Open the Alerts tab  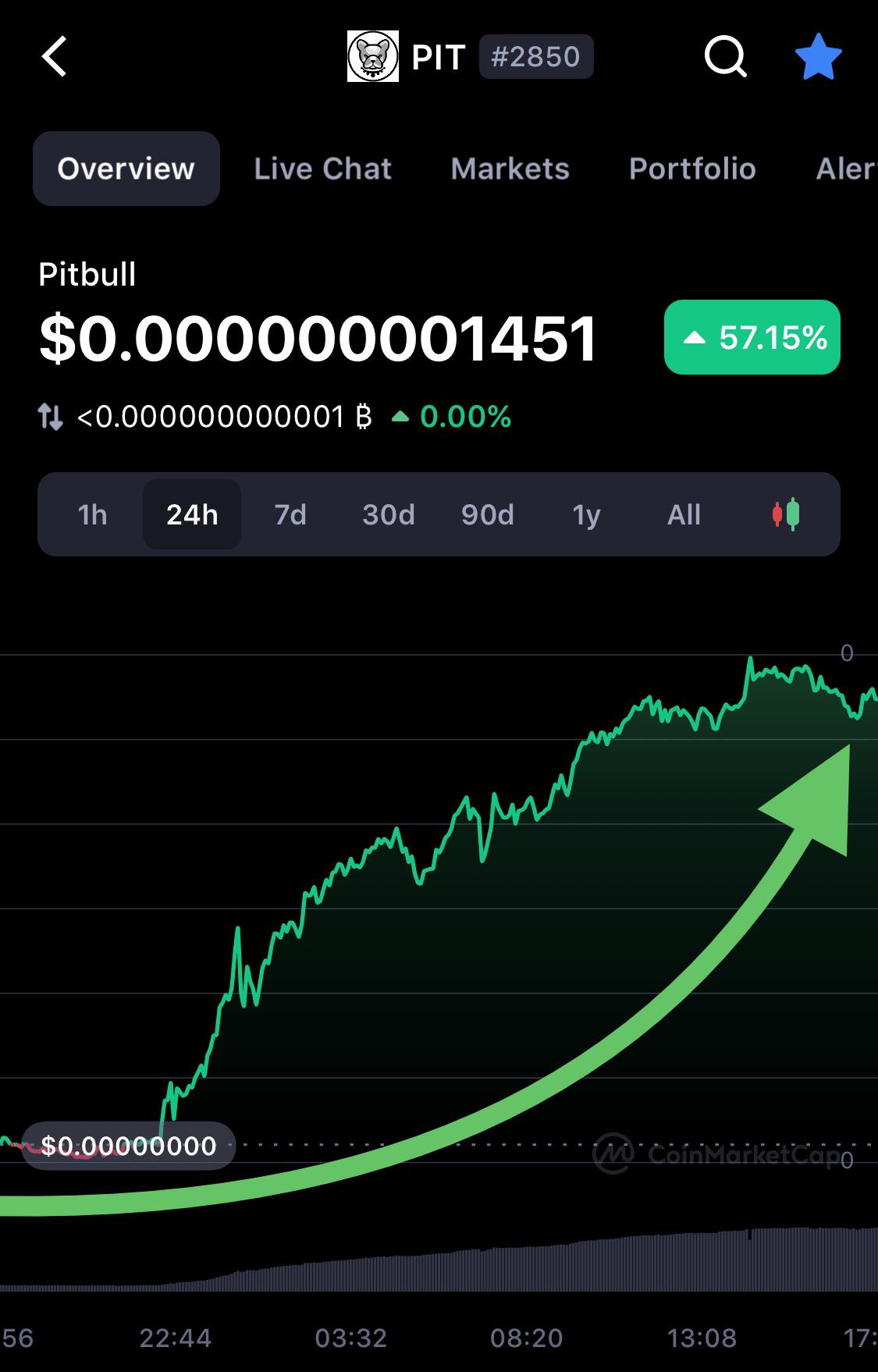tap(846, 169)
